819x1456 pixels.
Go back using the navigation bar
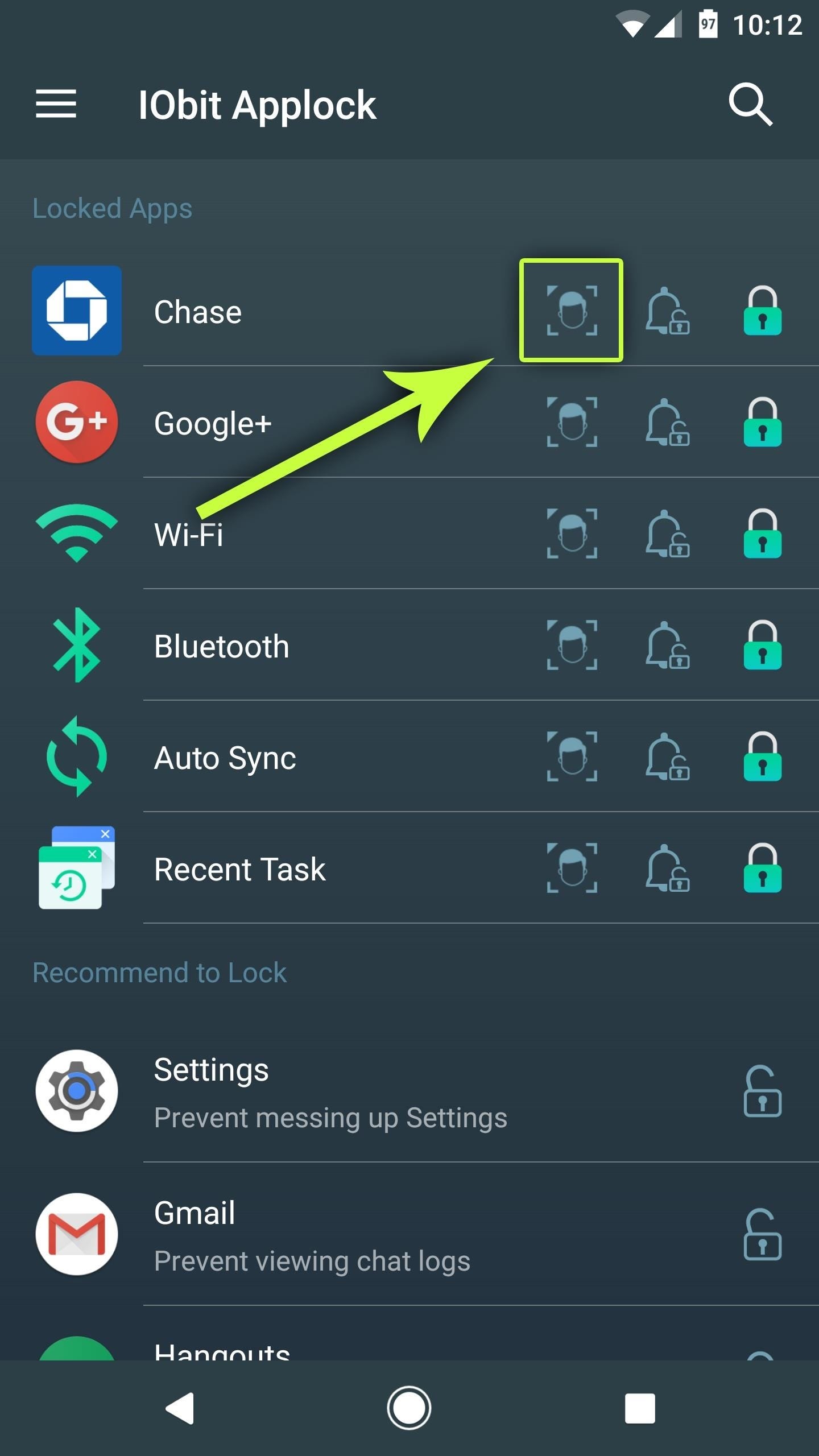[180, 1408]
